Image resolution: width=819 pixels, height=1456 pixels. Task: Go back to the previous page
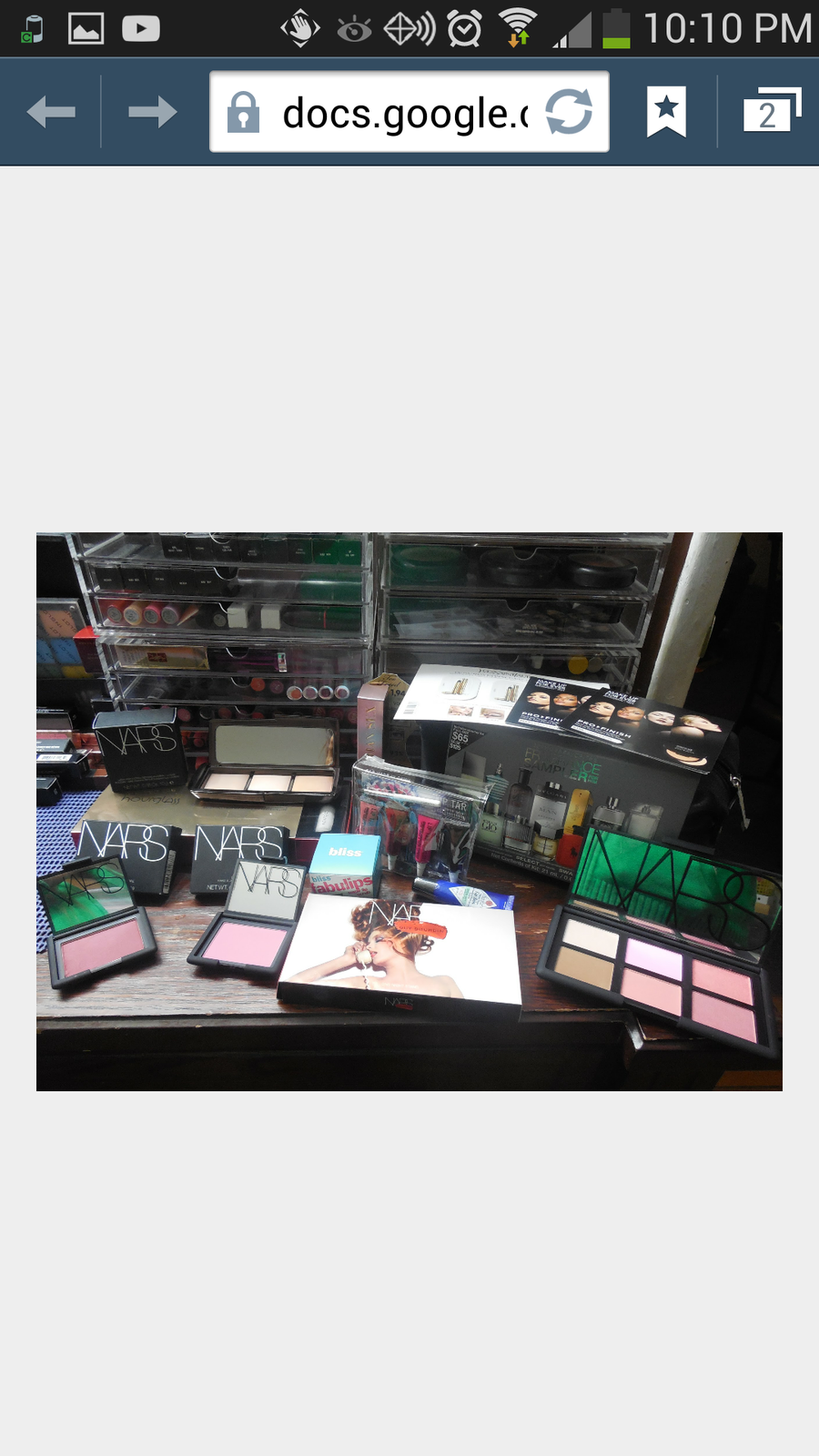[51, 112]
